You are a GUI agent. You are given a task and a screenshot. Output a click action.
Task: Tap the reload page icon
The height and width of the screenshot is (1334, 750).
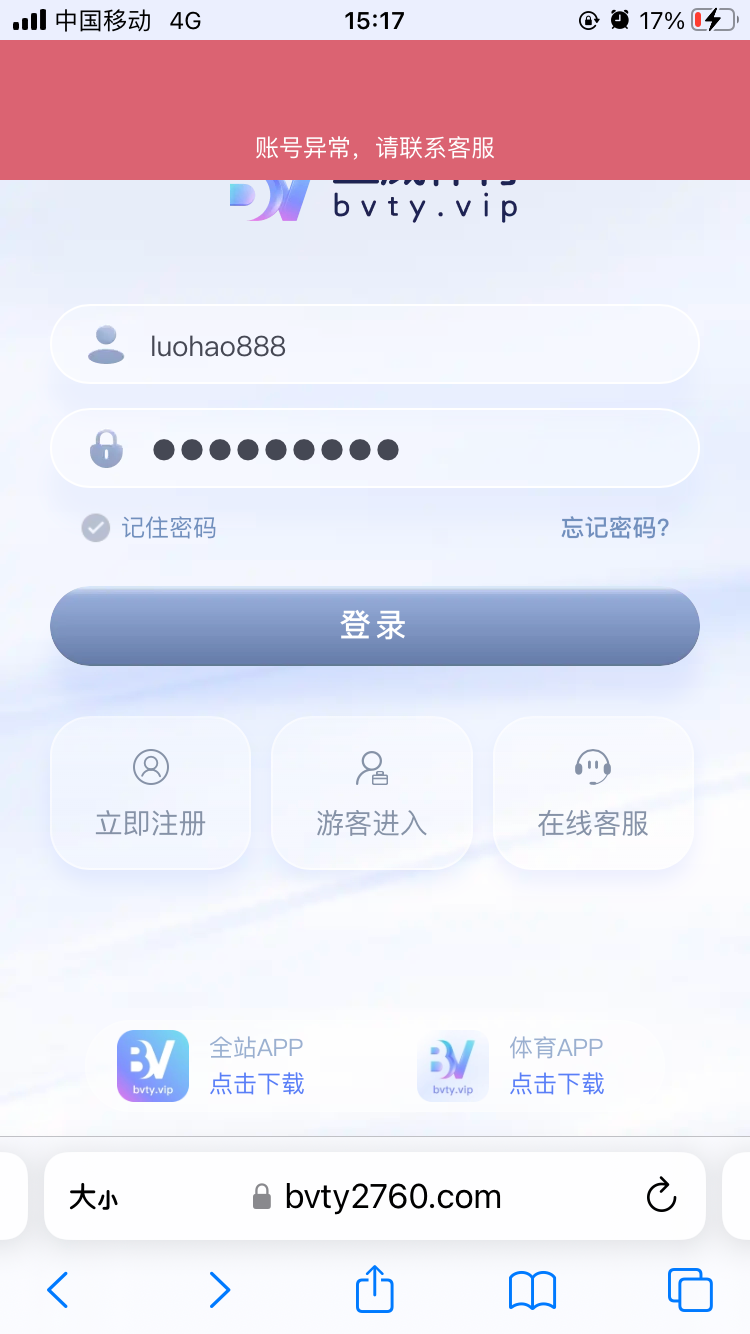pyautogui.click(x=661, y=1196)
